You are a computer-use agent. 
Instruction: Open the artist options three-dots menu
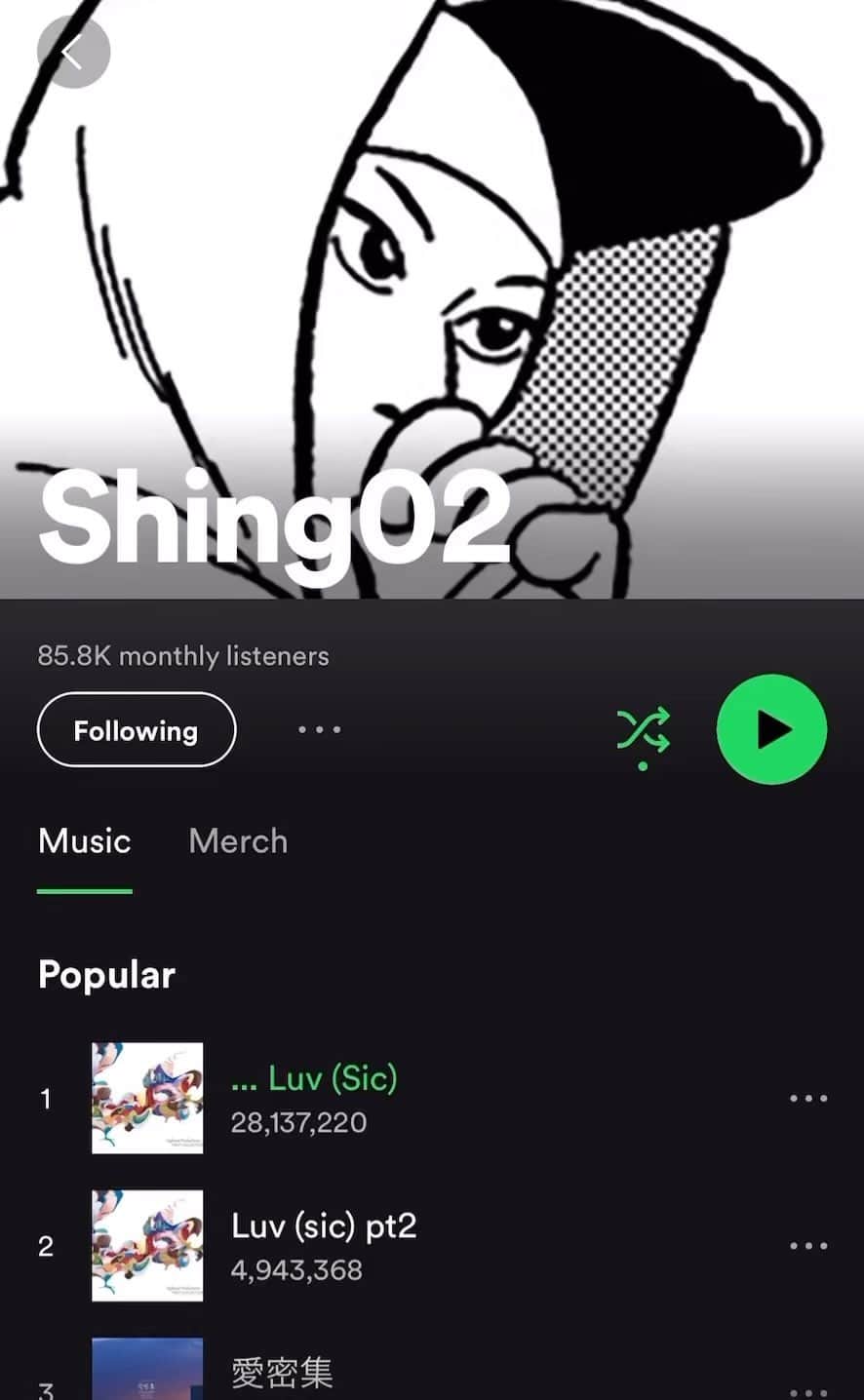319,729
